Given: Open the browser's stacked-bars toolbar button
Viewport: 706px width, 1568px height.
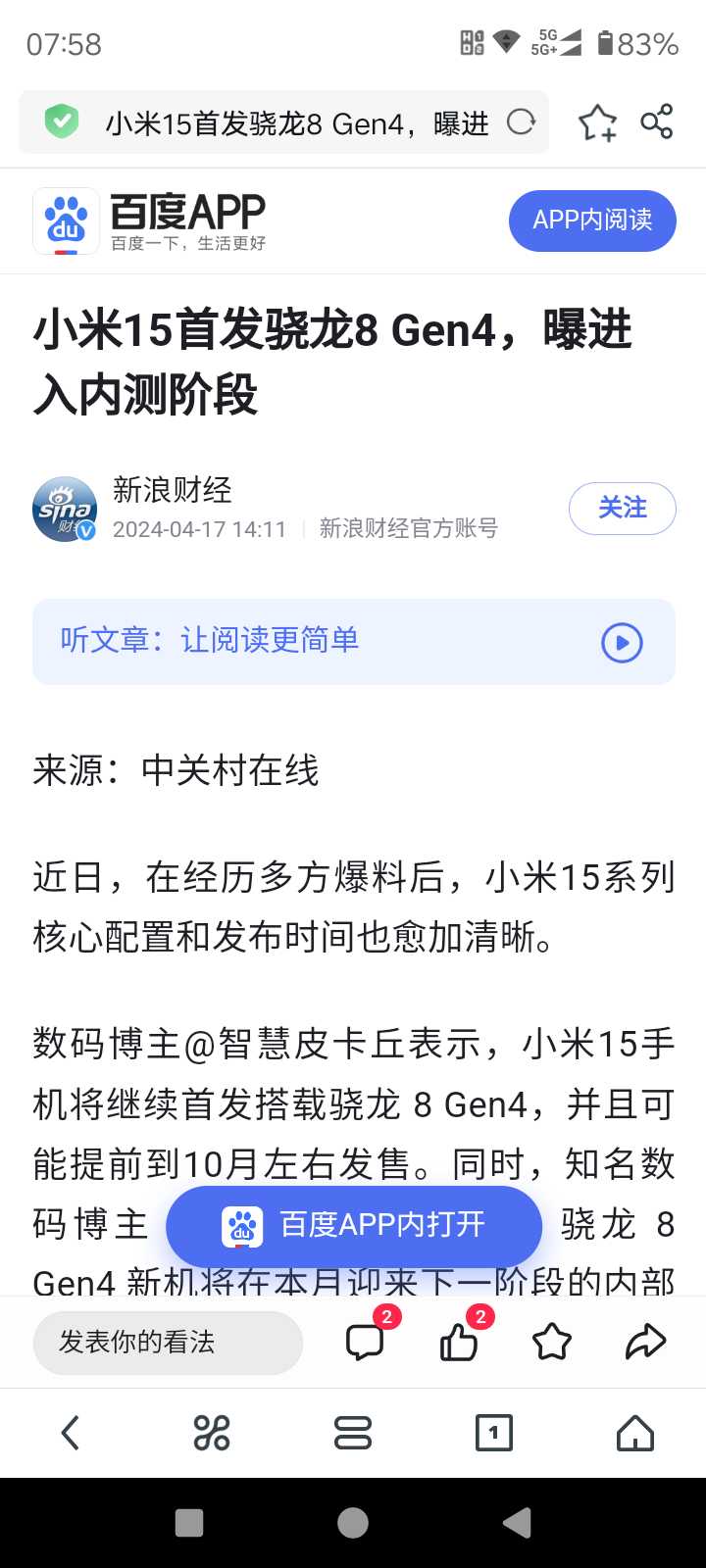Looking at the screenshot, I should pos(353,1433).
